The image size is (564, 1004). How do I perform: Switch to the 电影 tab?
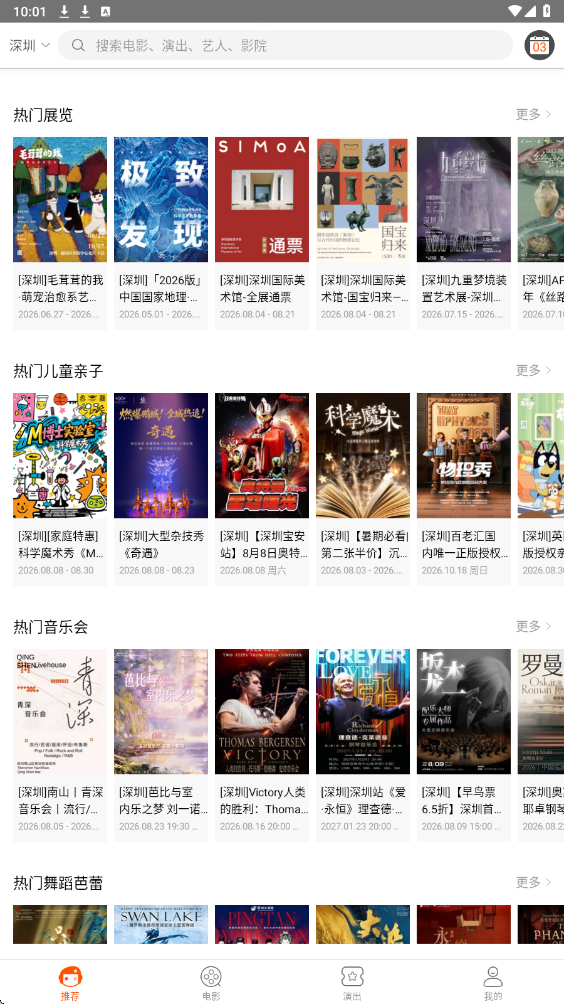pyautogui.click(x=211, y=983)
